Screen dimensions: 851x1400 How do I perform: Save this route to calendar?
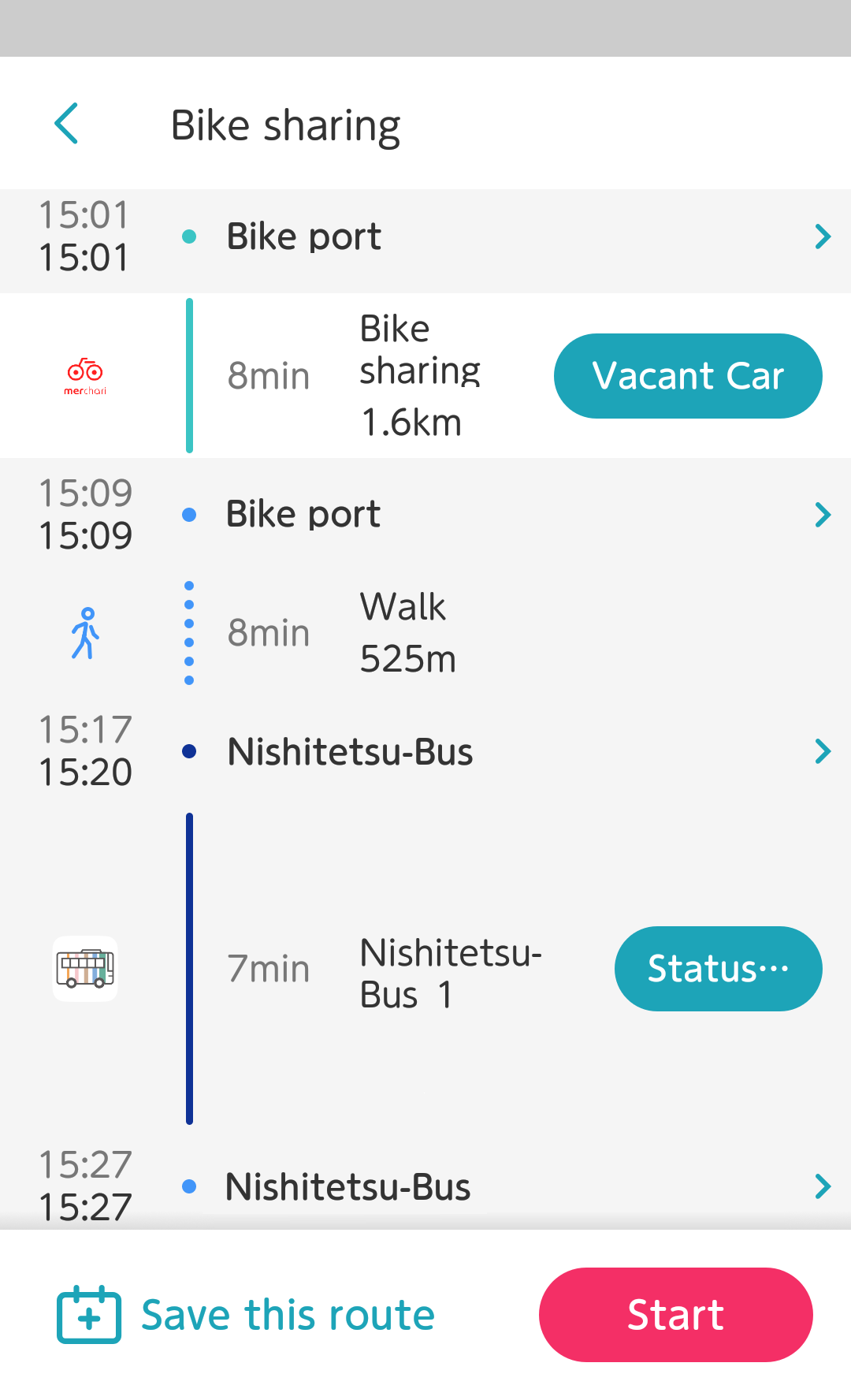click(246, 1315)
